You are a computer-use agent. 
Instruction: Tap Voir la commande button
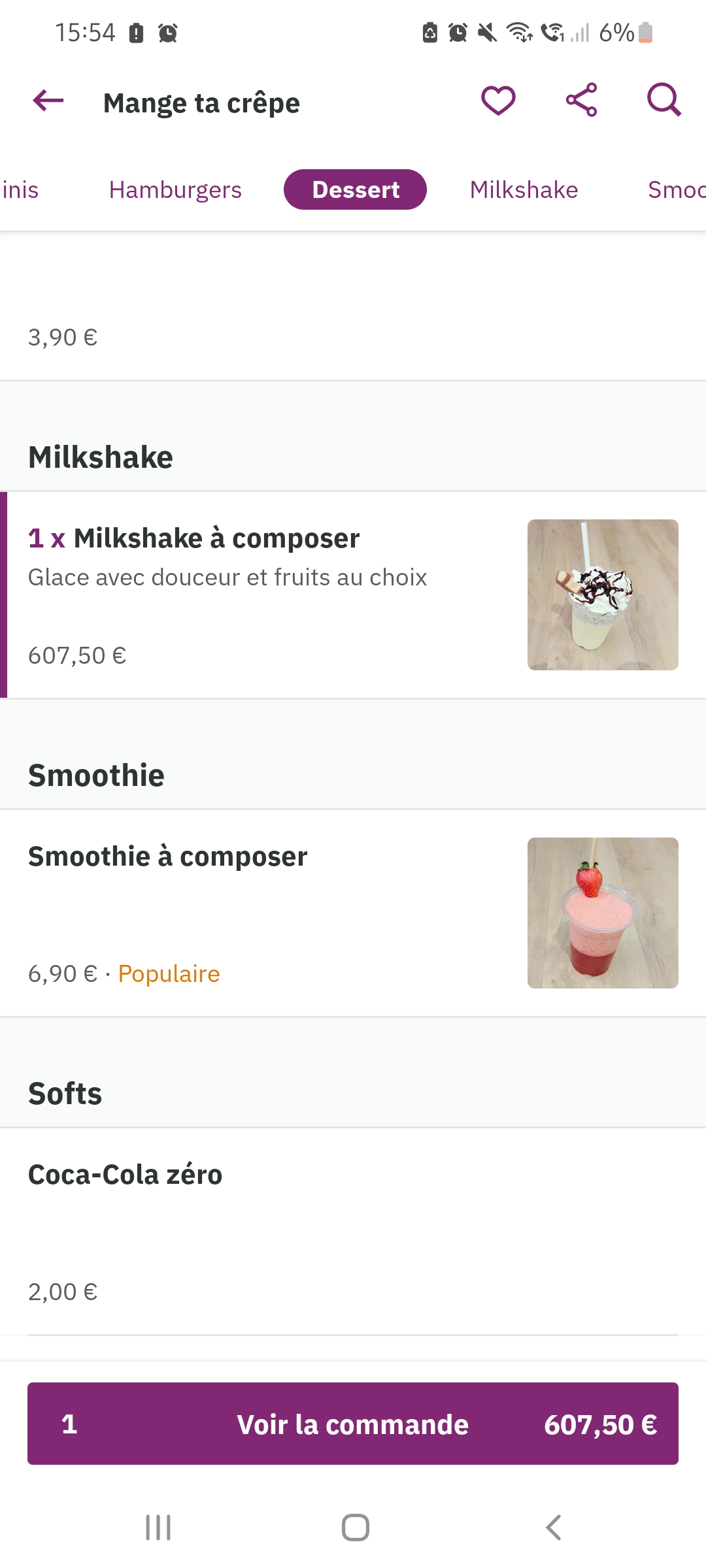[353, 1424]
